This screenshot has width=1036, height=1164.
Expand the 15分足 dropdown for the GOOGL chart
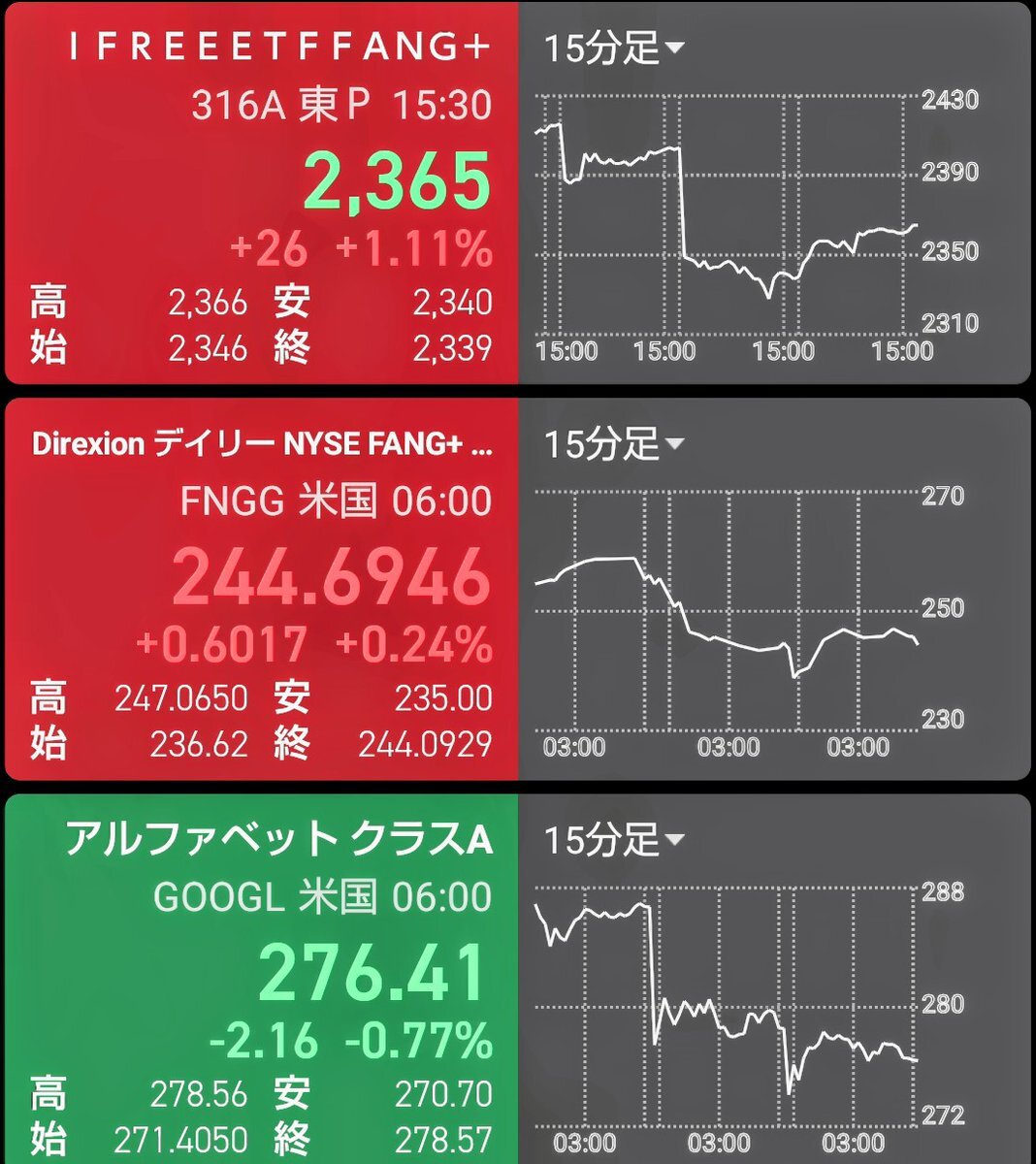[613, 840]
